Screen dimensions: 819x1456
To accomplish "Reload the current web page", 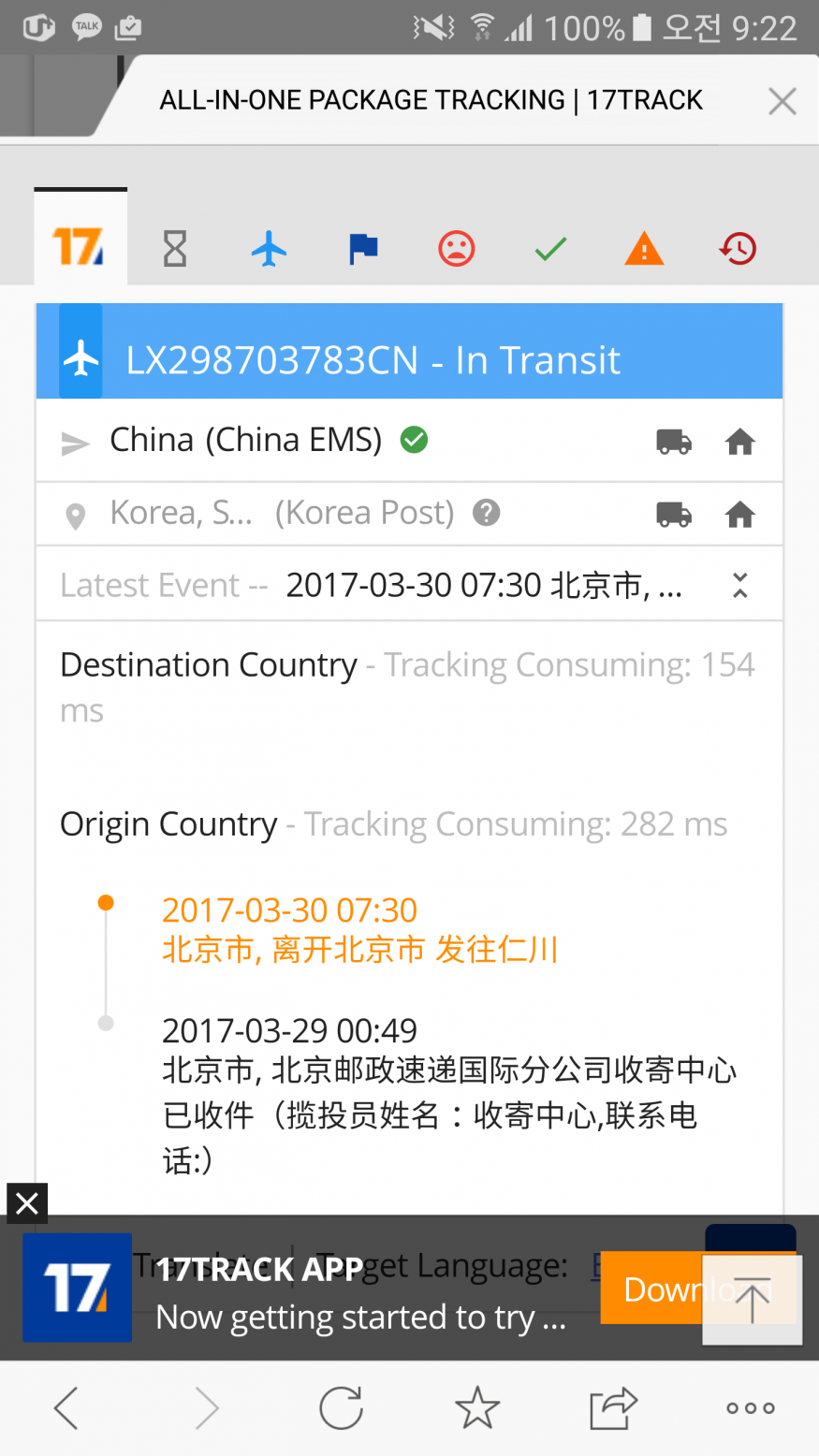I will 341,1408.
